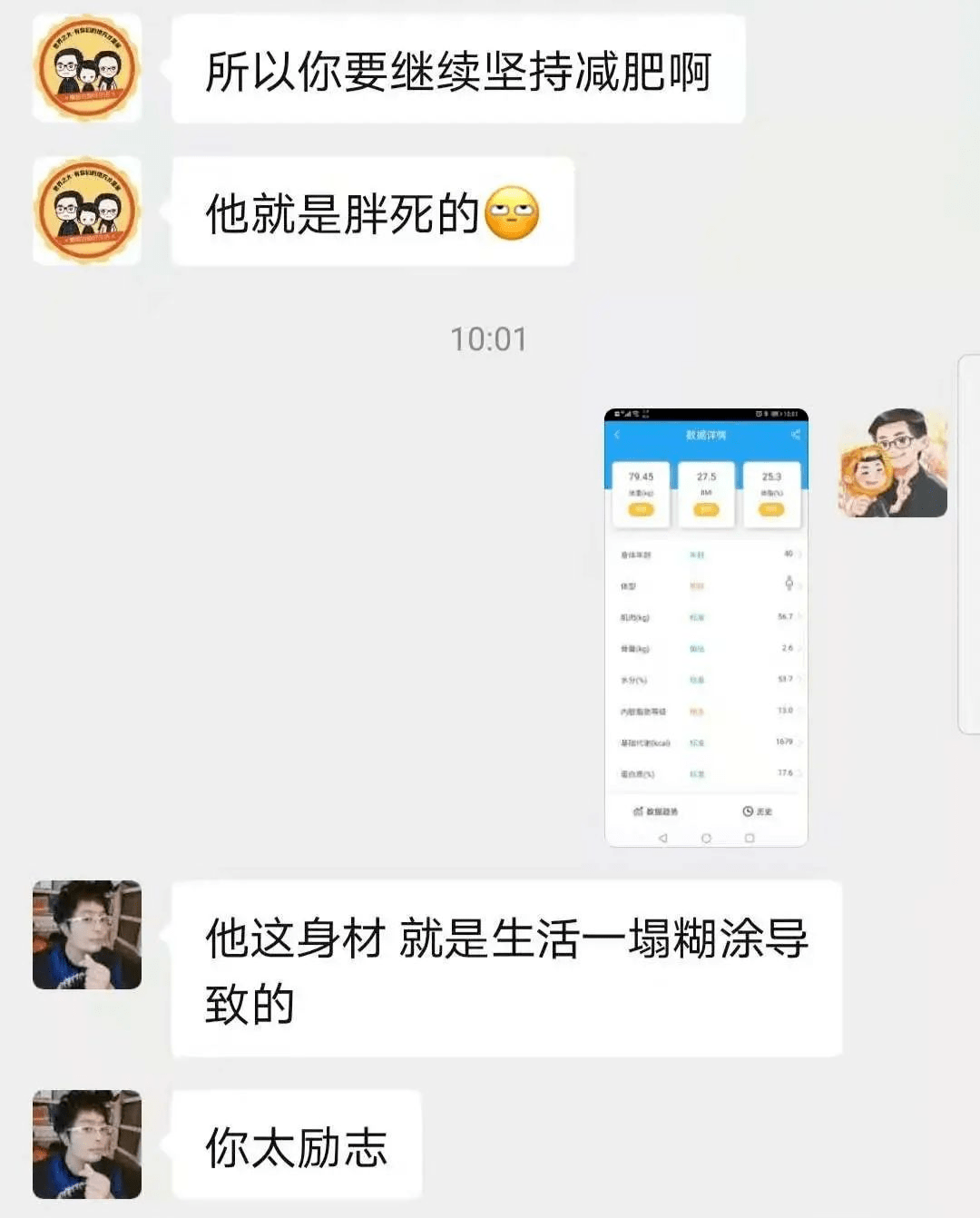Open the avatar beside "他这身材 就是生活一塌糊涂导致的"
980x1218 pixels.
[87, 935]
